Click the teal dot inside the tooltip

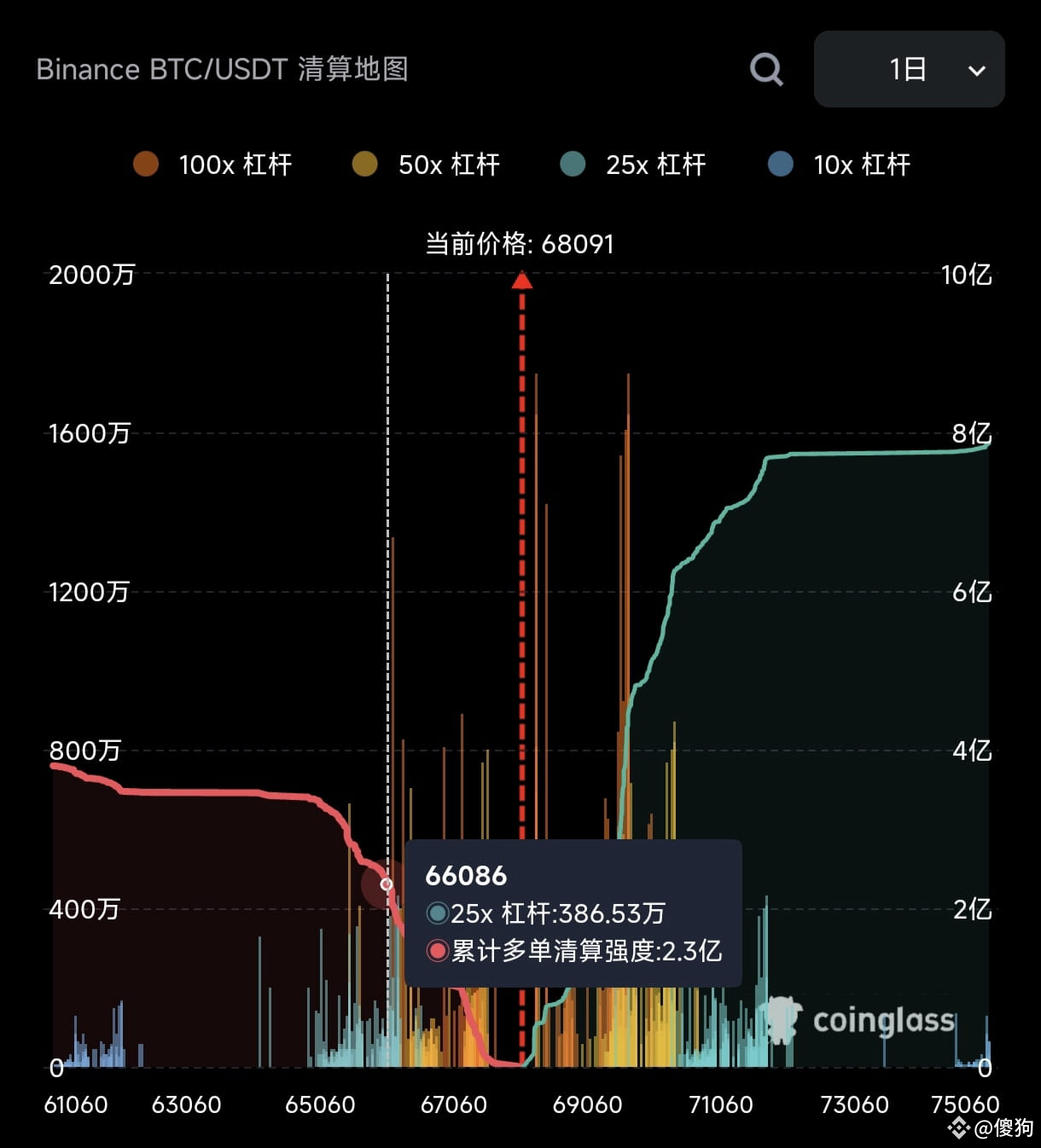[438, 913]
